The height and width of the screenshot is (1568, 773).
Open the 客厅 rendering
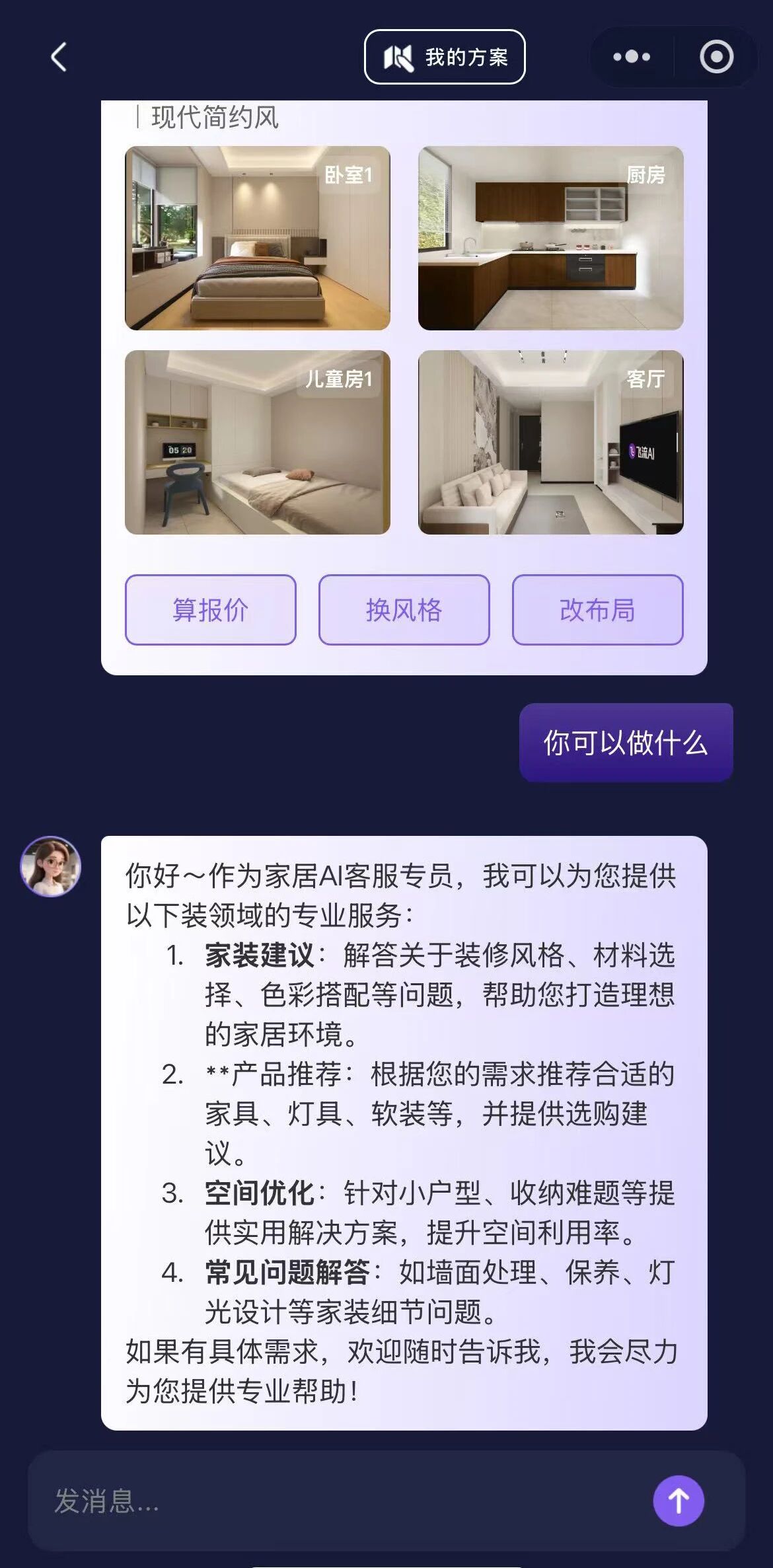tap(550, 442)
